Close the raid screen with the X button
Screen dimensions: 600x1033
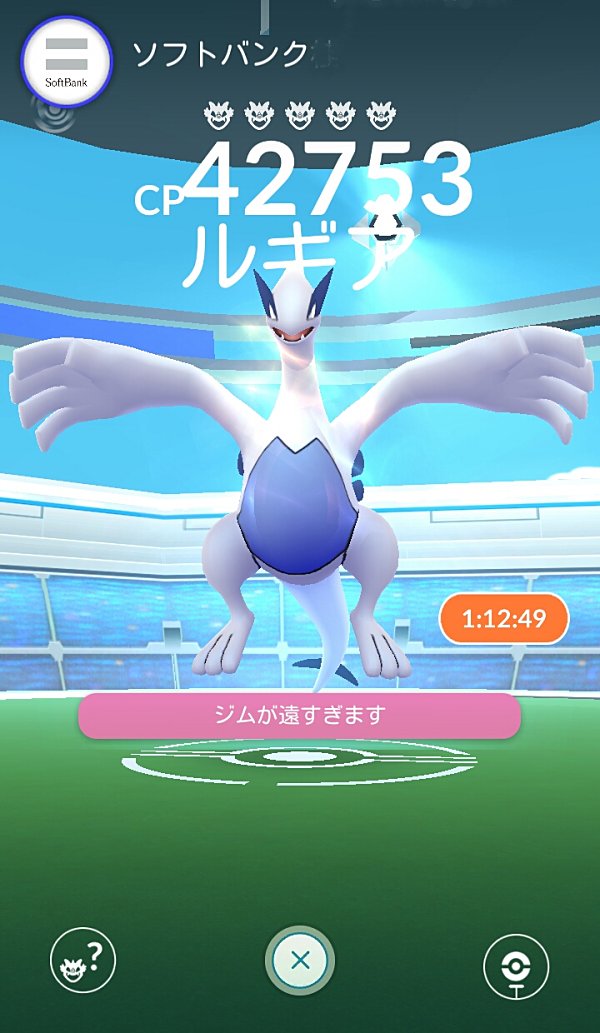point(300,960)
